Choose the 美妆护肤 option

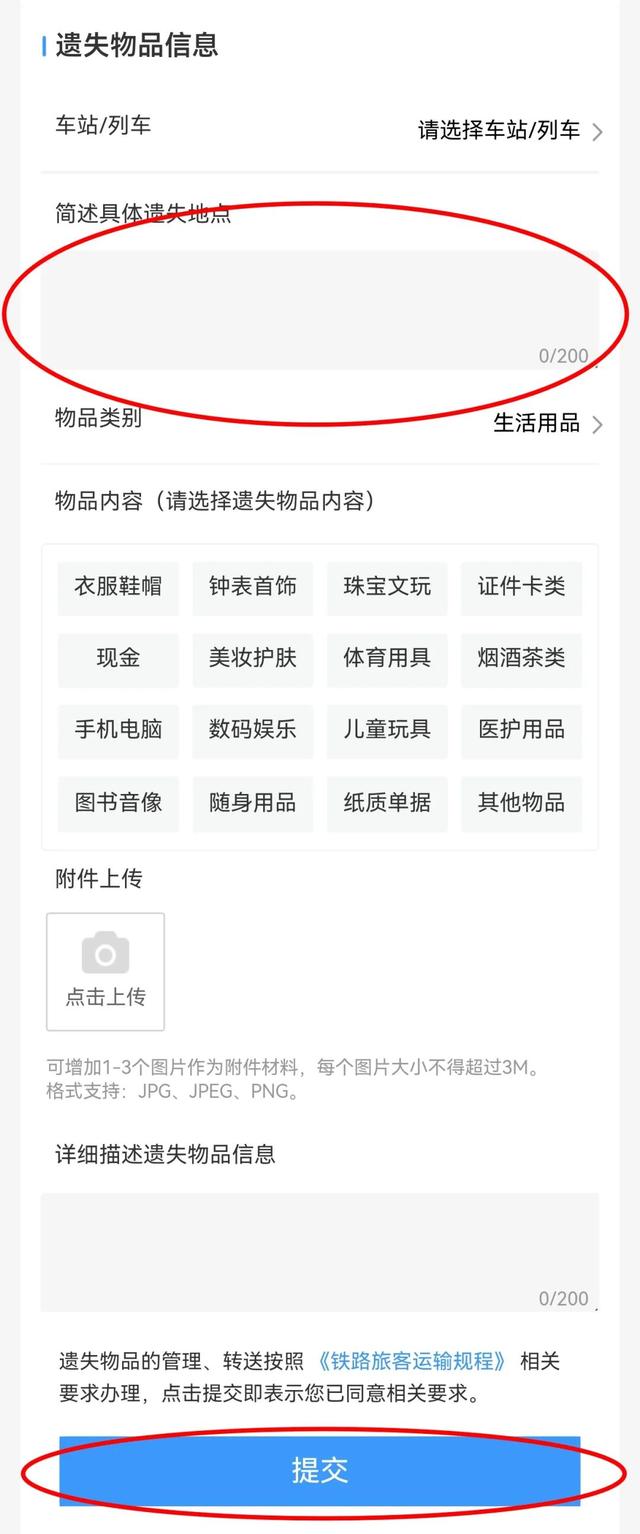(252, 659)
